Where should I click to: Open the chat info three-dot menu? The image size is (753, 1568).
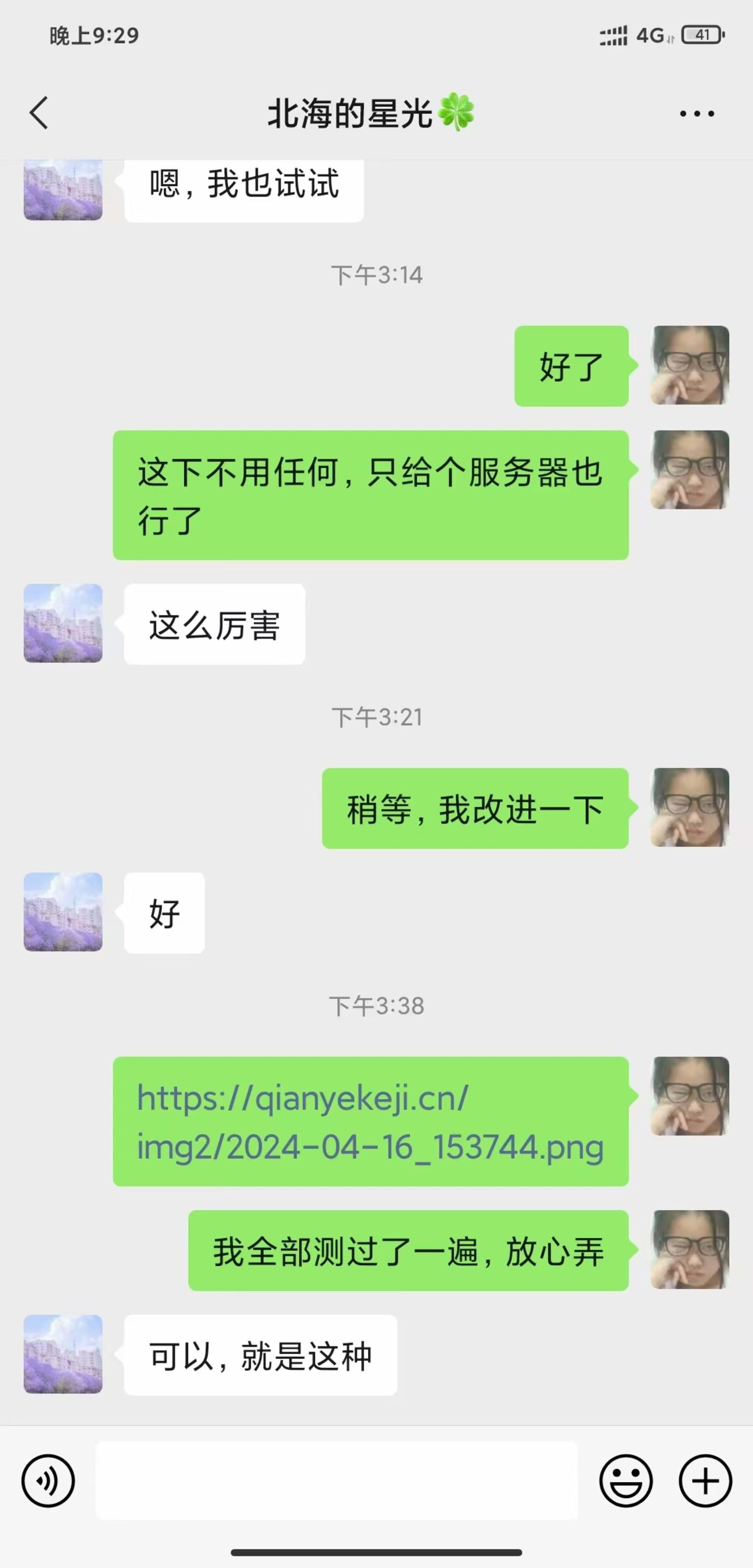[697, 113]
